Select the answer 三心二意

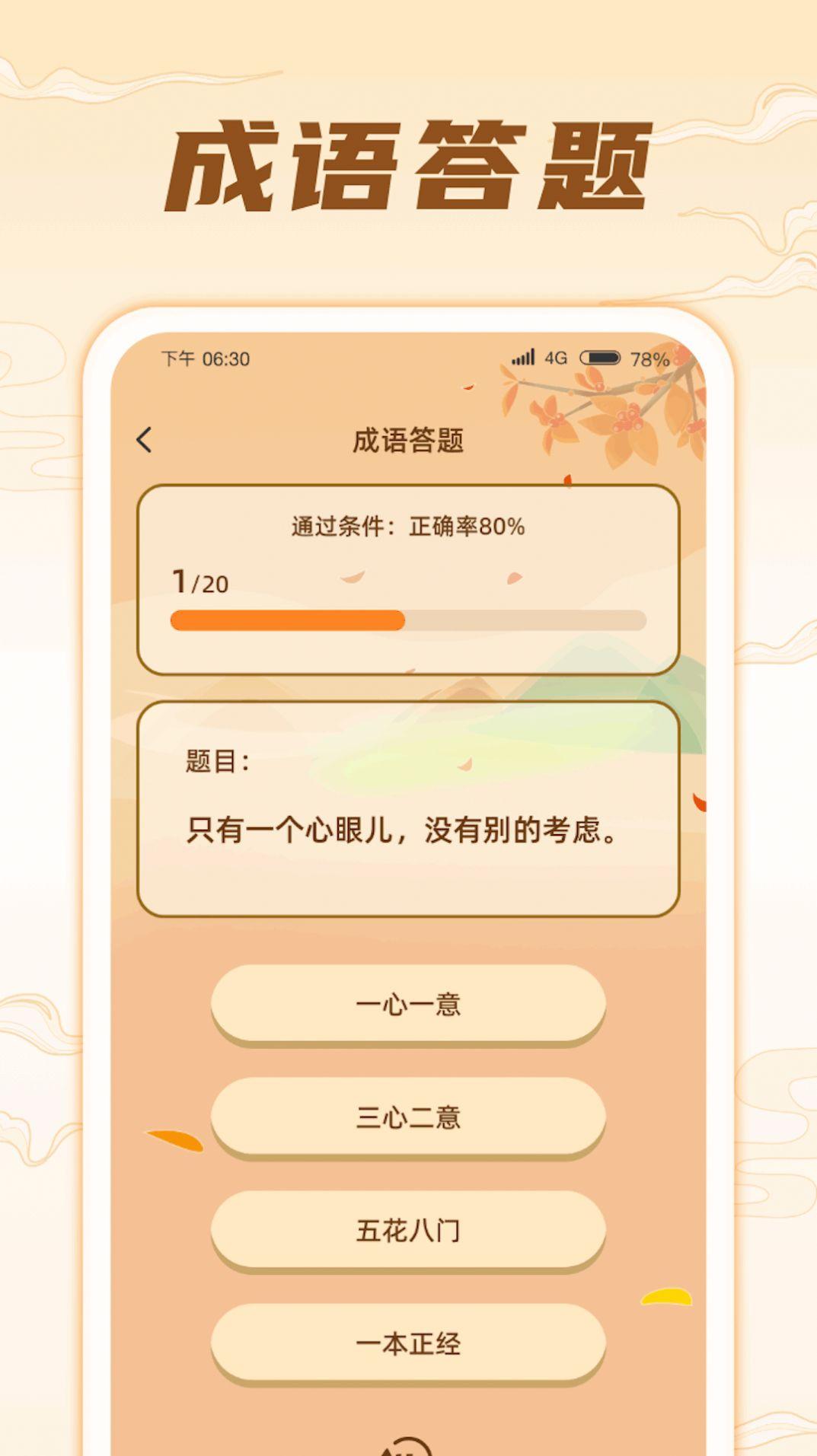pyautogui.click(x=408, y=1117)
